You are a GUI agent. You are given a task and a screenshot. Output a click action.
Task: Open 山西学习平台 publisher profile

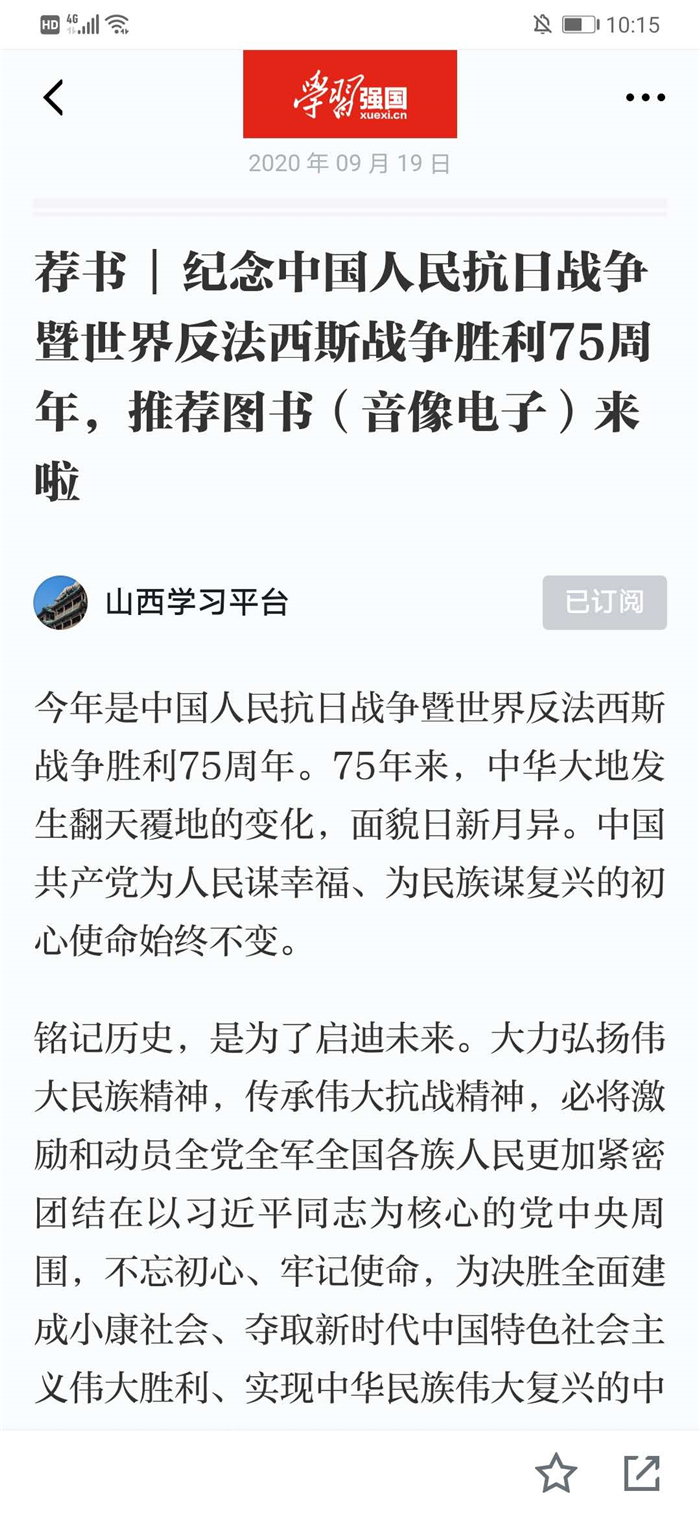tap(196, 602)
